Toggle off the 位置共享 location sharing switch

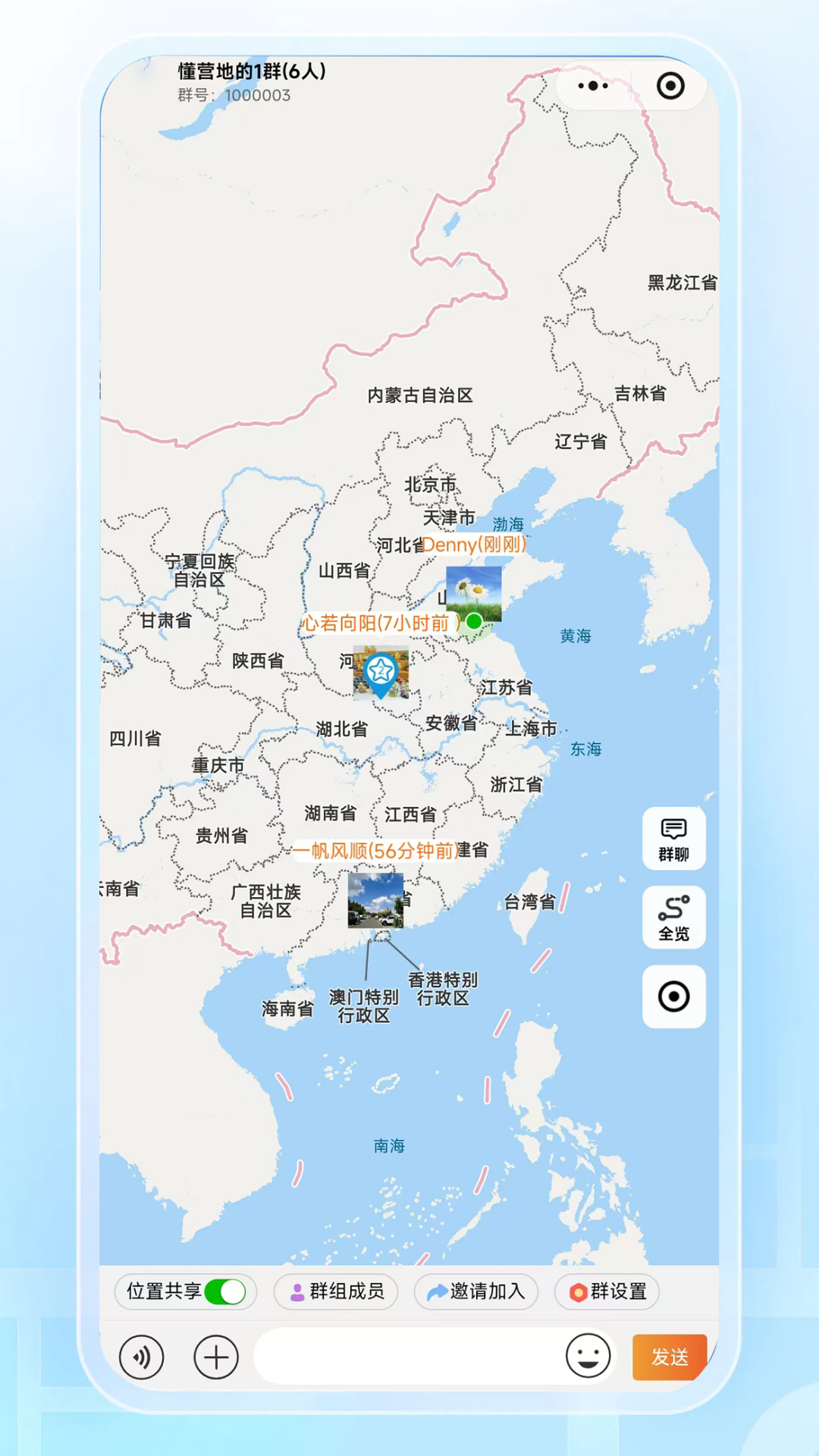227,1292
